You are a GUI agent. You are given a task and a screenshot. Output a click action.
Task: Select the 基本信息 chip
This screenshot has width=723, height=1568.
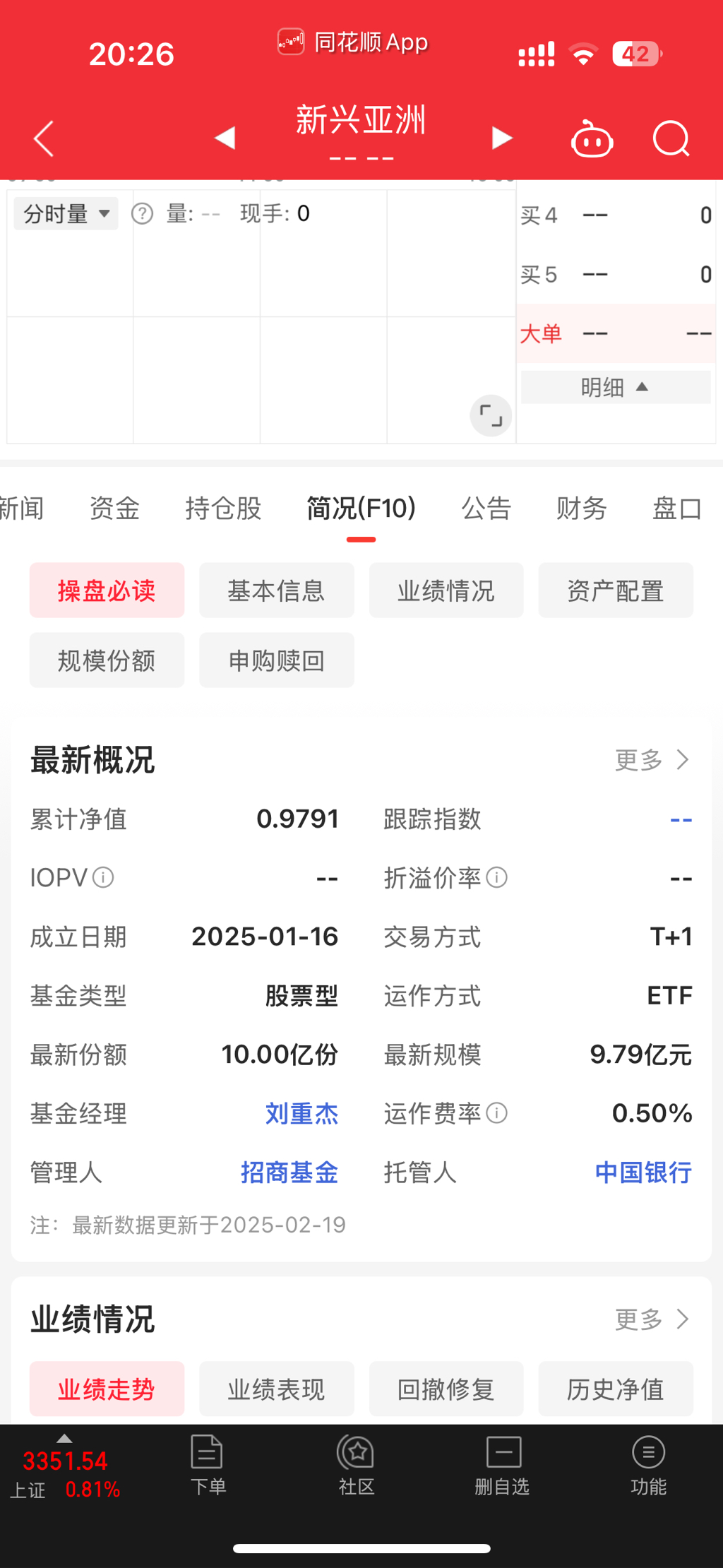tap(276, 590)
